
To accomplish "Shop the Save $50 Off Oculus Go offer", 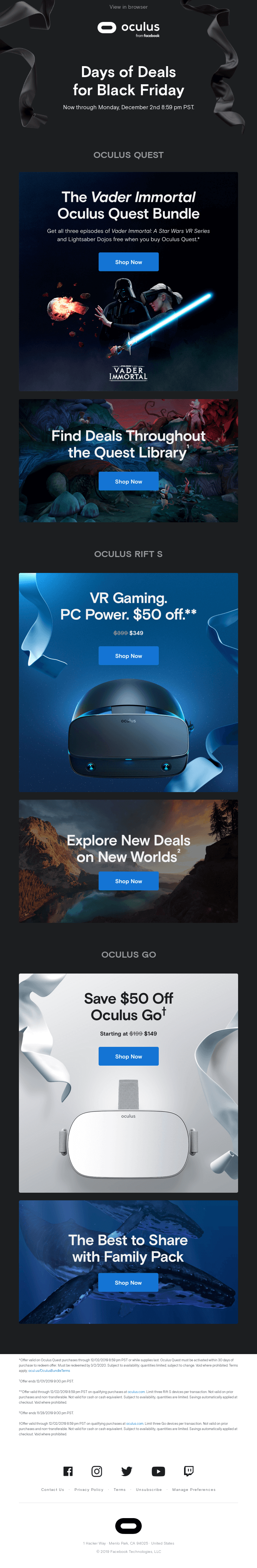I will click(128, 1056).
